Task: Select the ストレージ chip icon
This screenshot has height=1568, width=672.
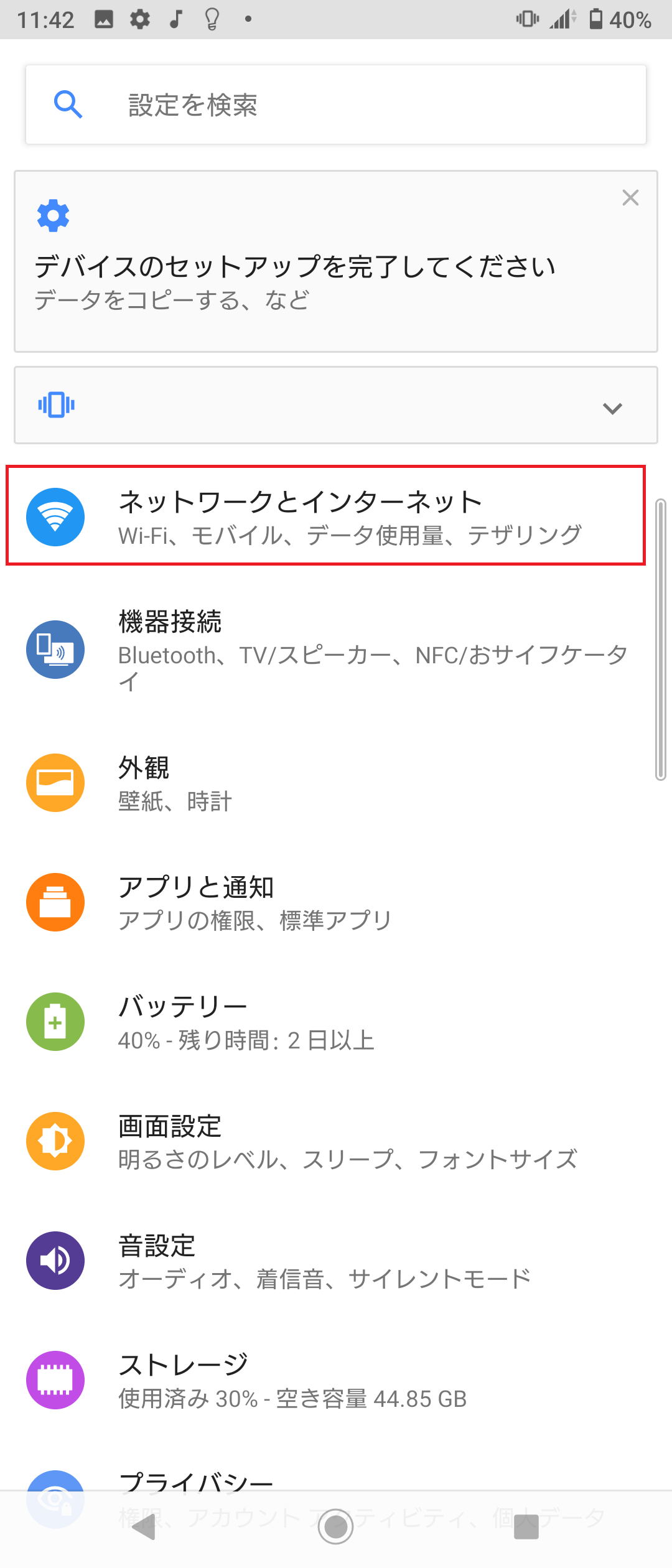Action: (55, 1379)
